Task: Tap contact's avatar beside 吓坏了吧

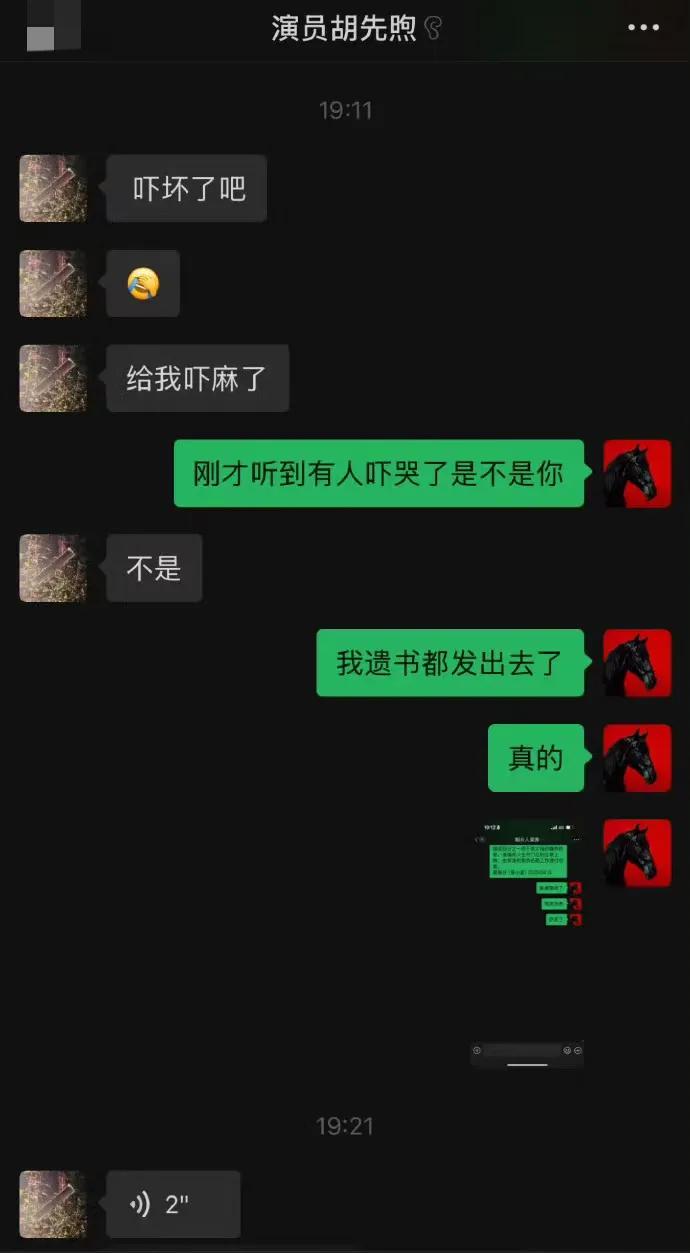Action: point(53,188)
